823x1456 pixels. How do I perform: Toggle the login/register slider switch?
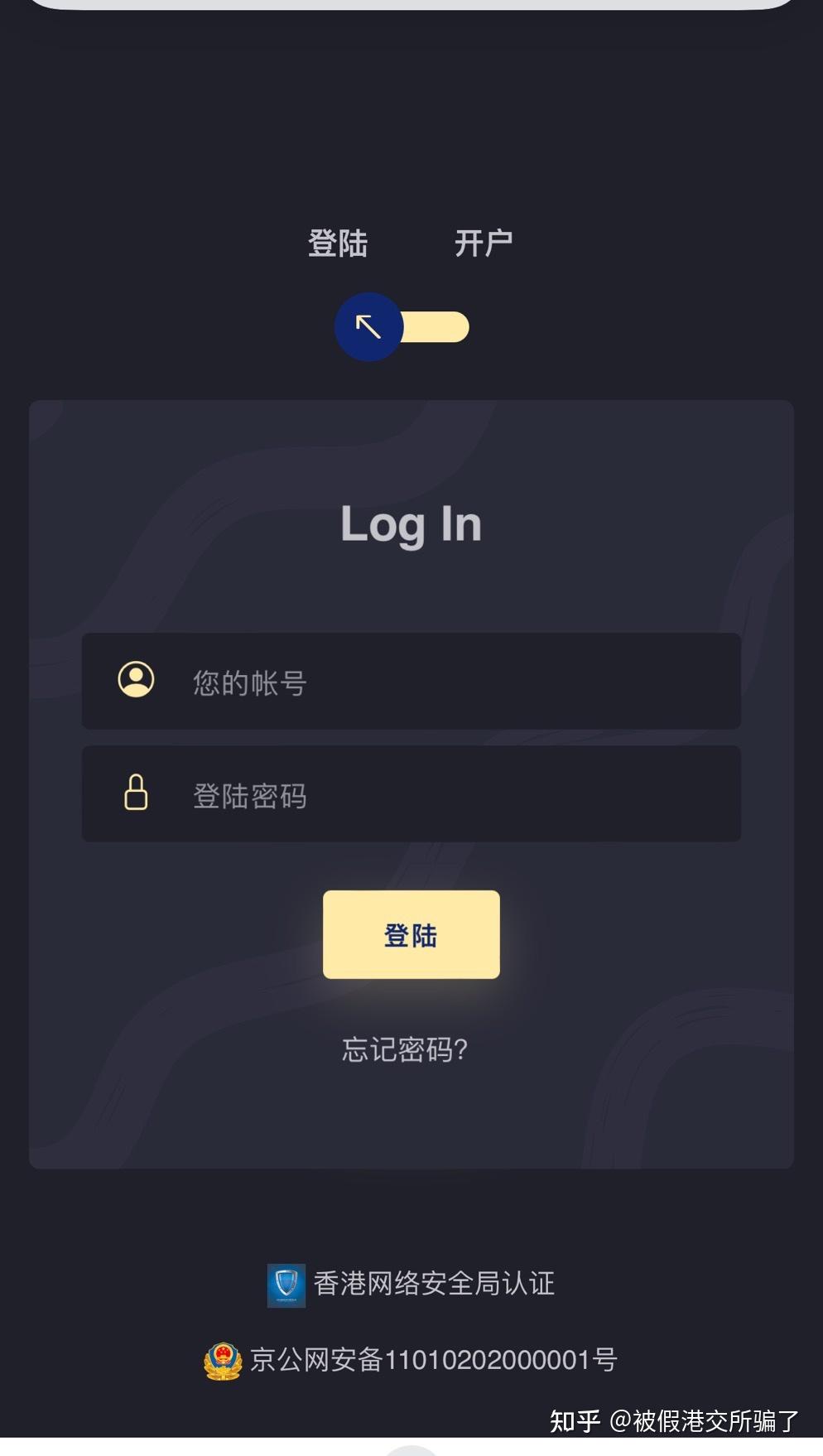(x=402, y=326)
